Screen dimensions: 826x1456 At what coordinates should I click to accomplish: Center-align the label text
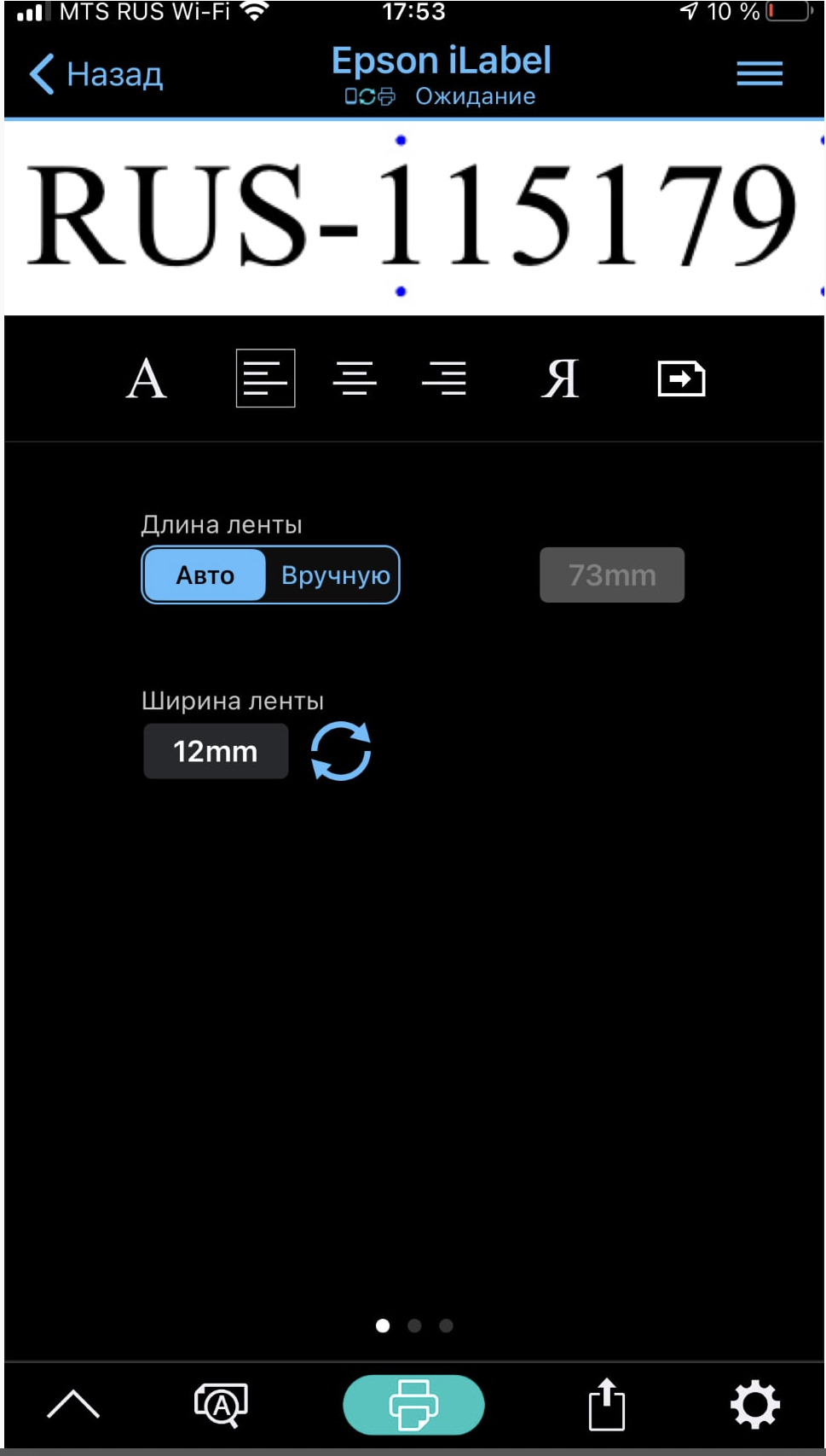355,378
